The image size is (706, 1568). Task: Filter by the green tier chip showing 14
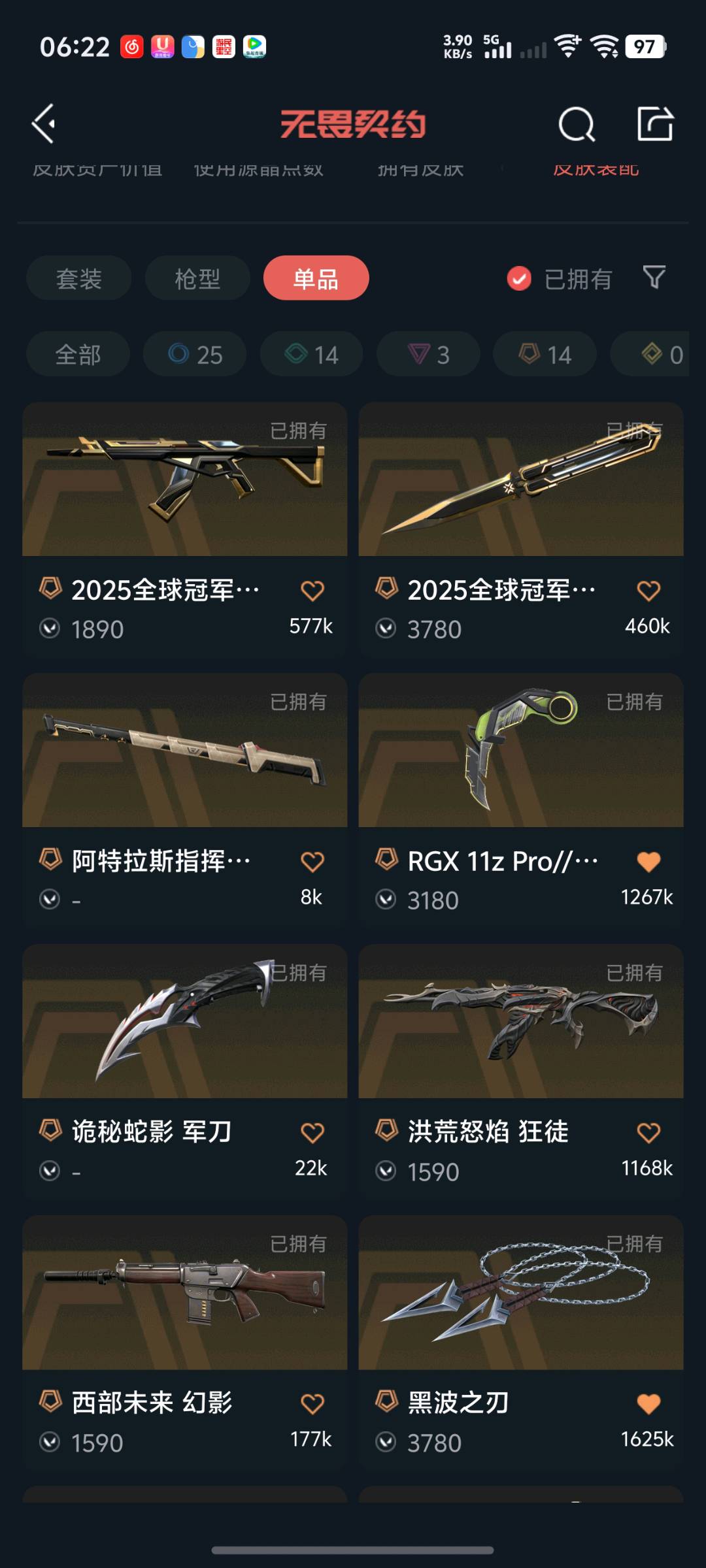coord(311,354)
